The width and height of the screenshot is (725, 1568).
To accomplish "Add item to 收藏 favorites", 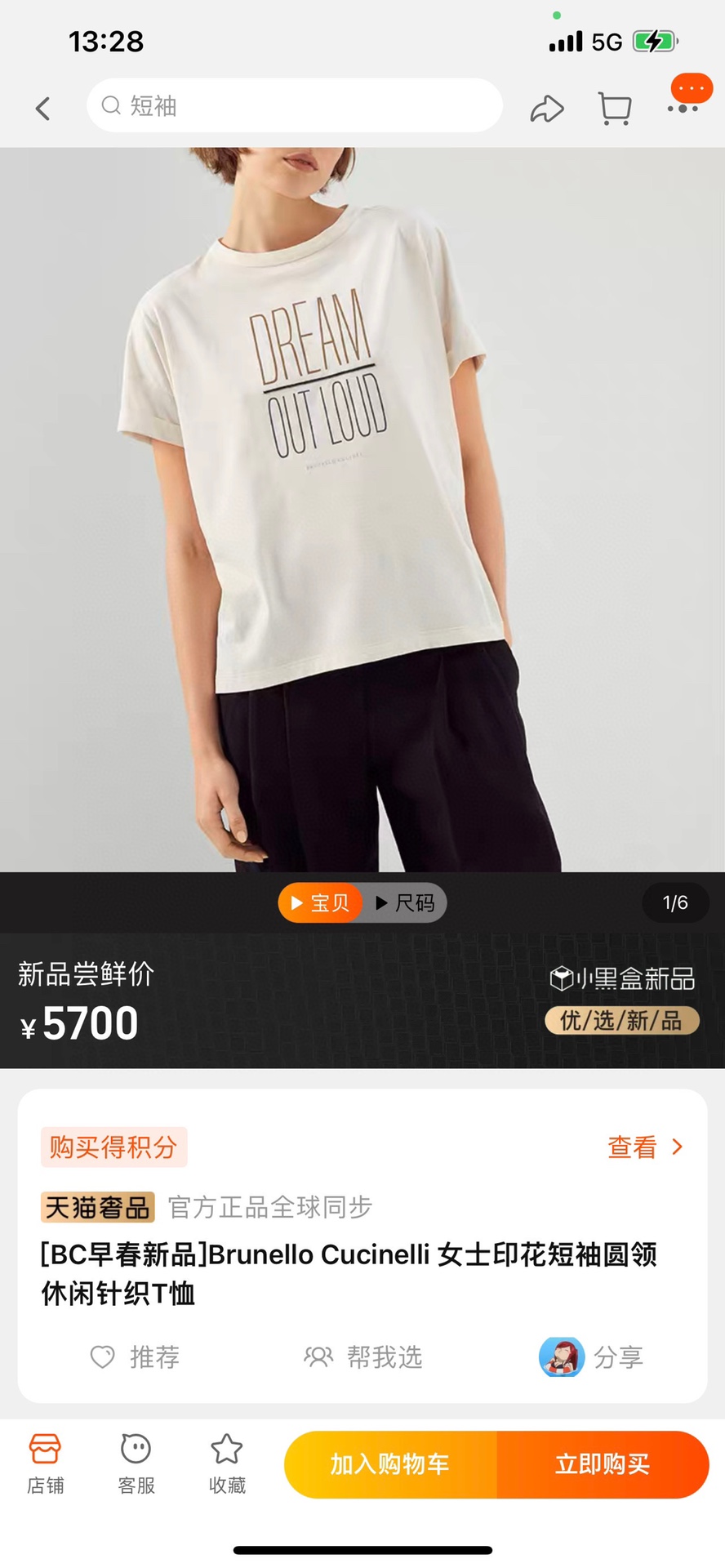I will 227,1463.
